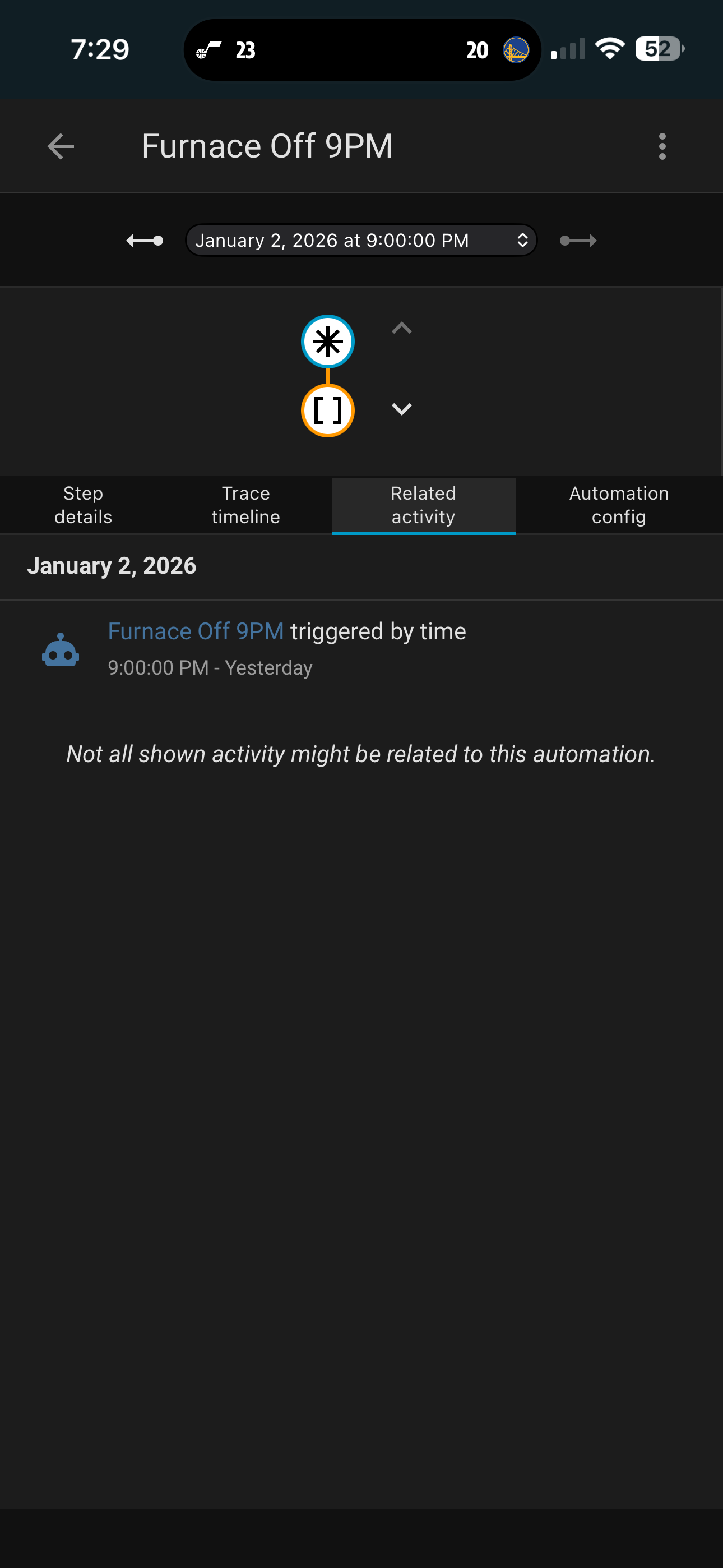Switch to Trace timeline tab
The image size is (723, 1568).
[x=245, y=505]
